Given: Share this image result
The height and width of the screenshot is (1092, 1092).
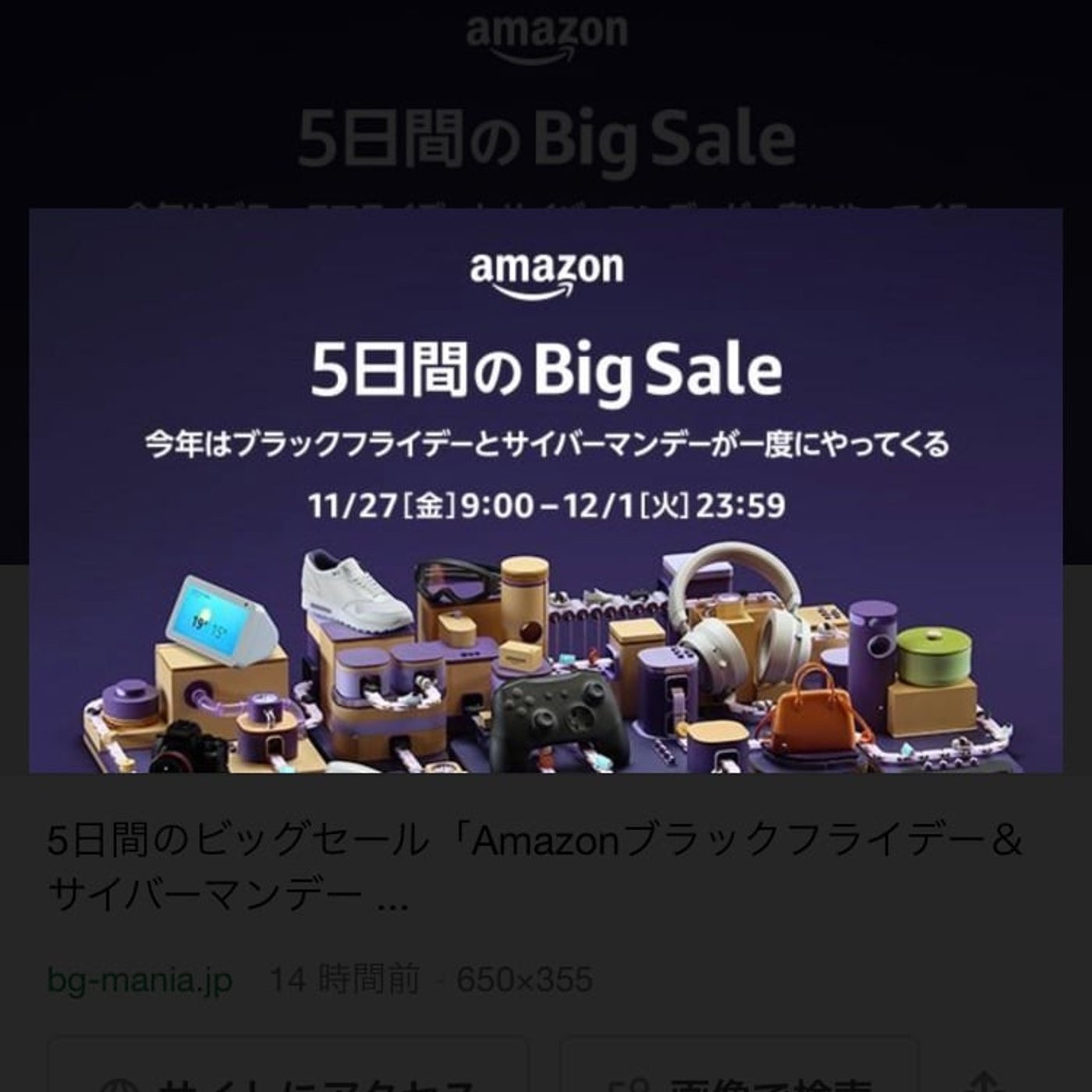Looking at the screenshot, I should pos(984,1080).
